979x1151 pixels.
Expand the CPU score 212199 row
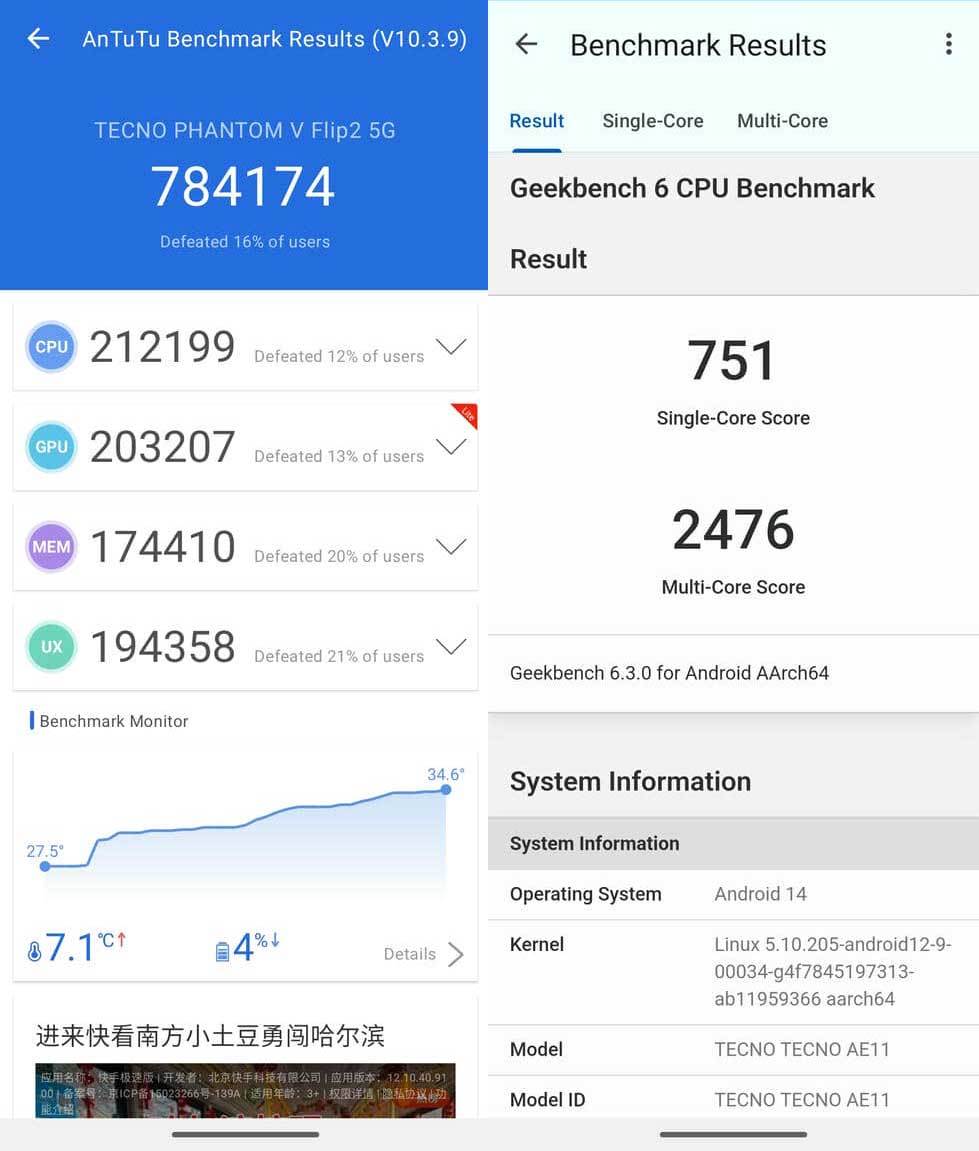coord(451,347)
